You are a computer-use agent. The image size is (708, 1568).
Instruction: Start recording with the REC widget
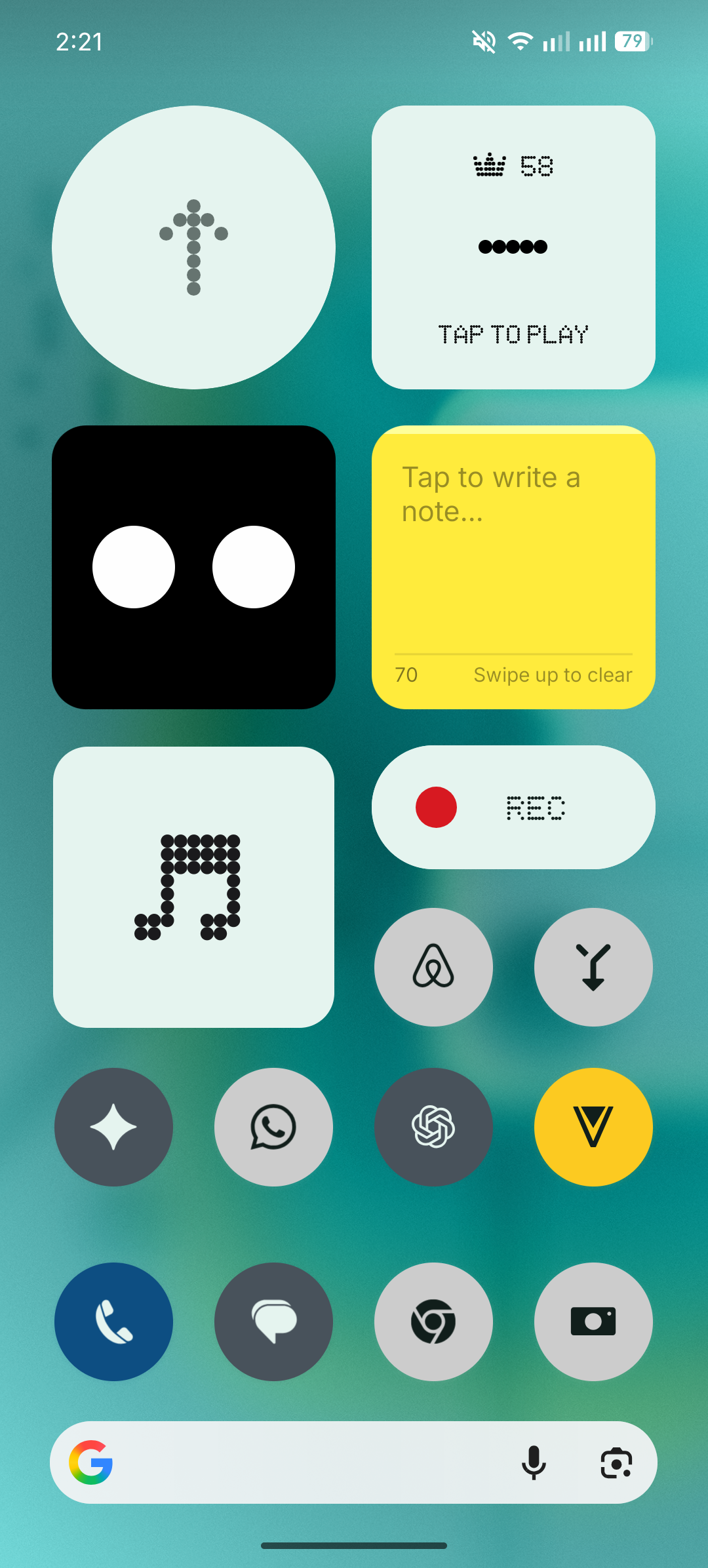(513, 807)
